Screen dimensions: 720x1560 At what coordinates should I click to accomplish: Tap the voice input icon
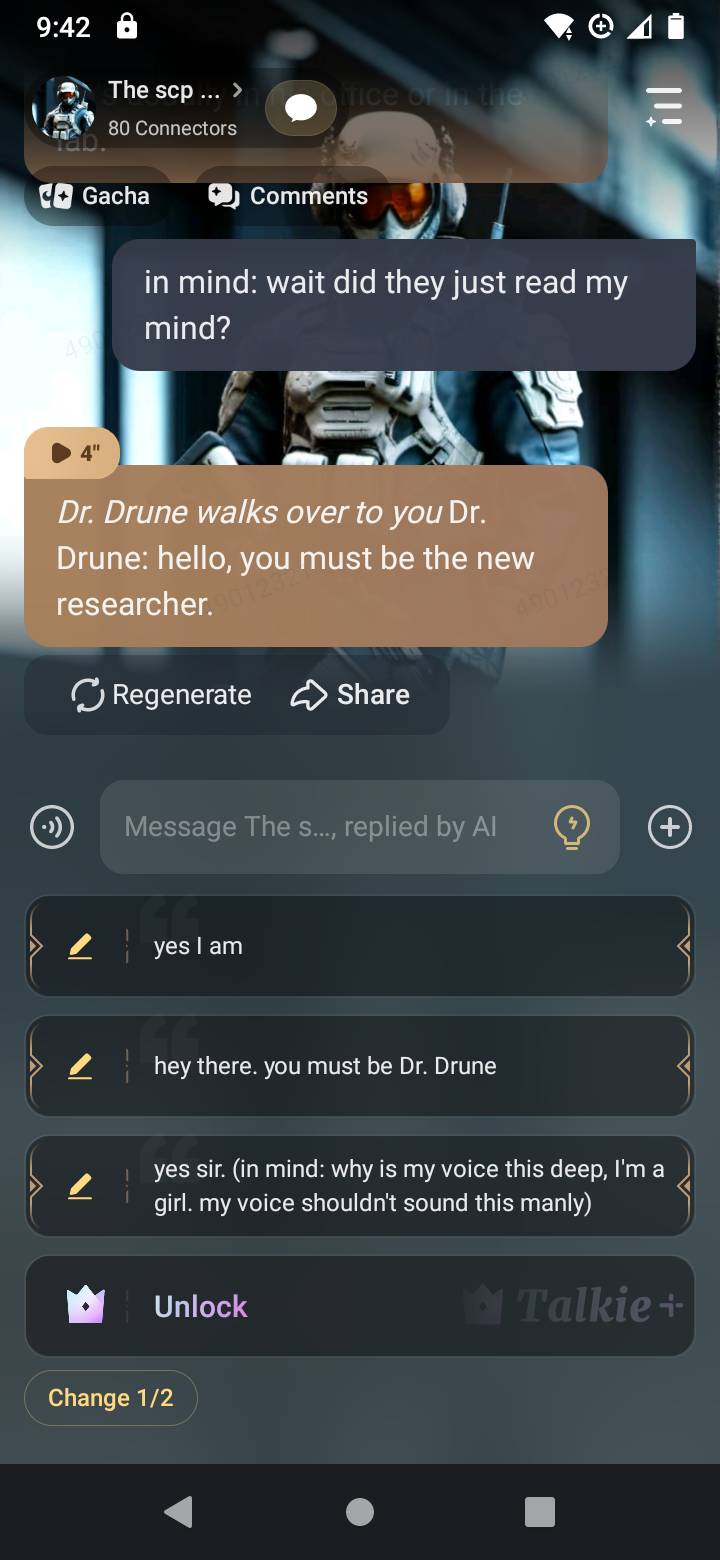[52, 827]
